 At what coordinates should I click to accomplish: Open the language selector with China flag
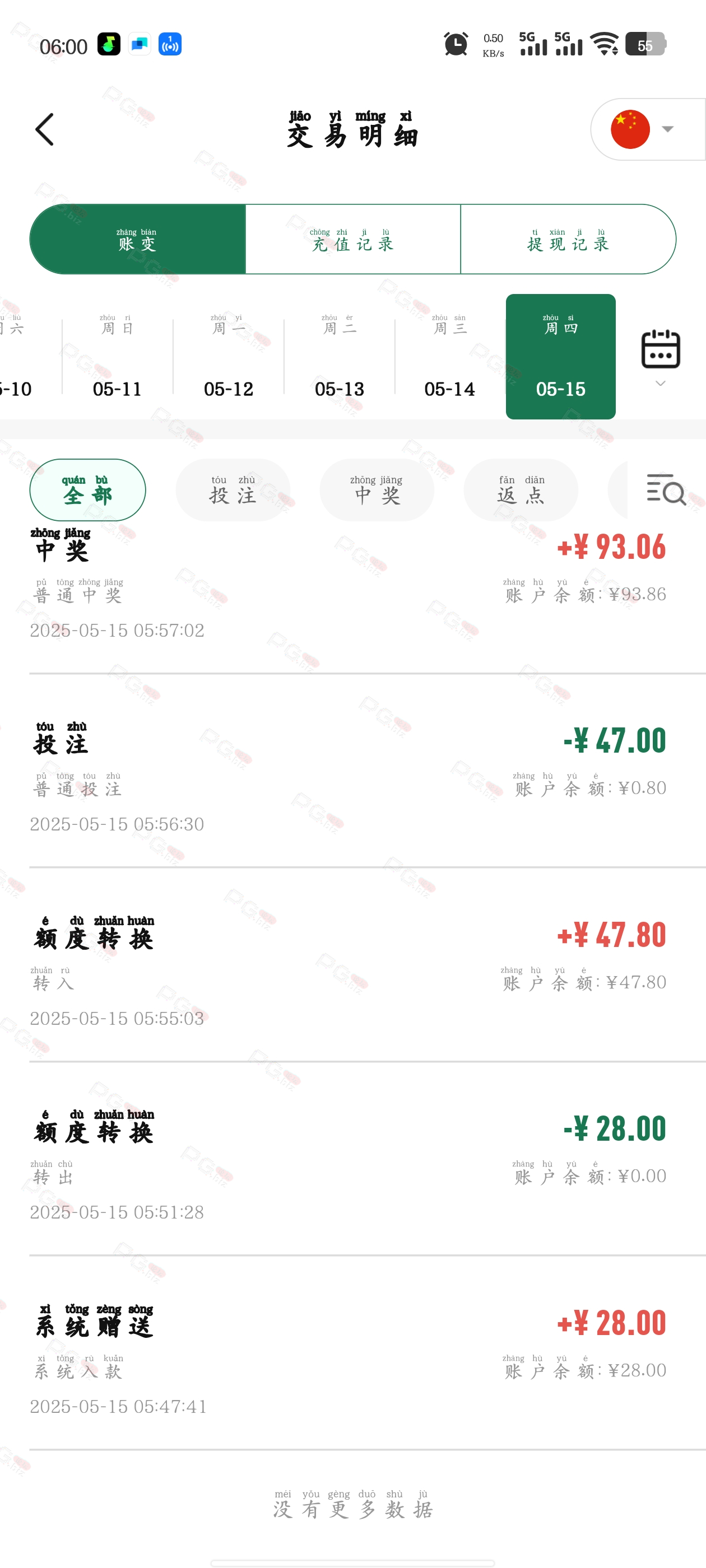coord(648,129)
